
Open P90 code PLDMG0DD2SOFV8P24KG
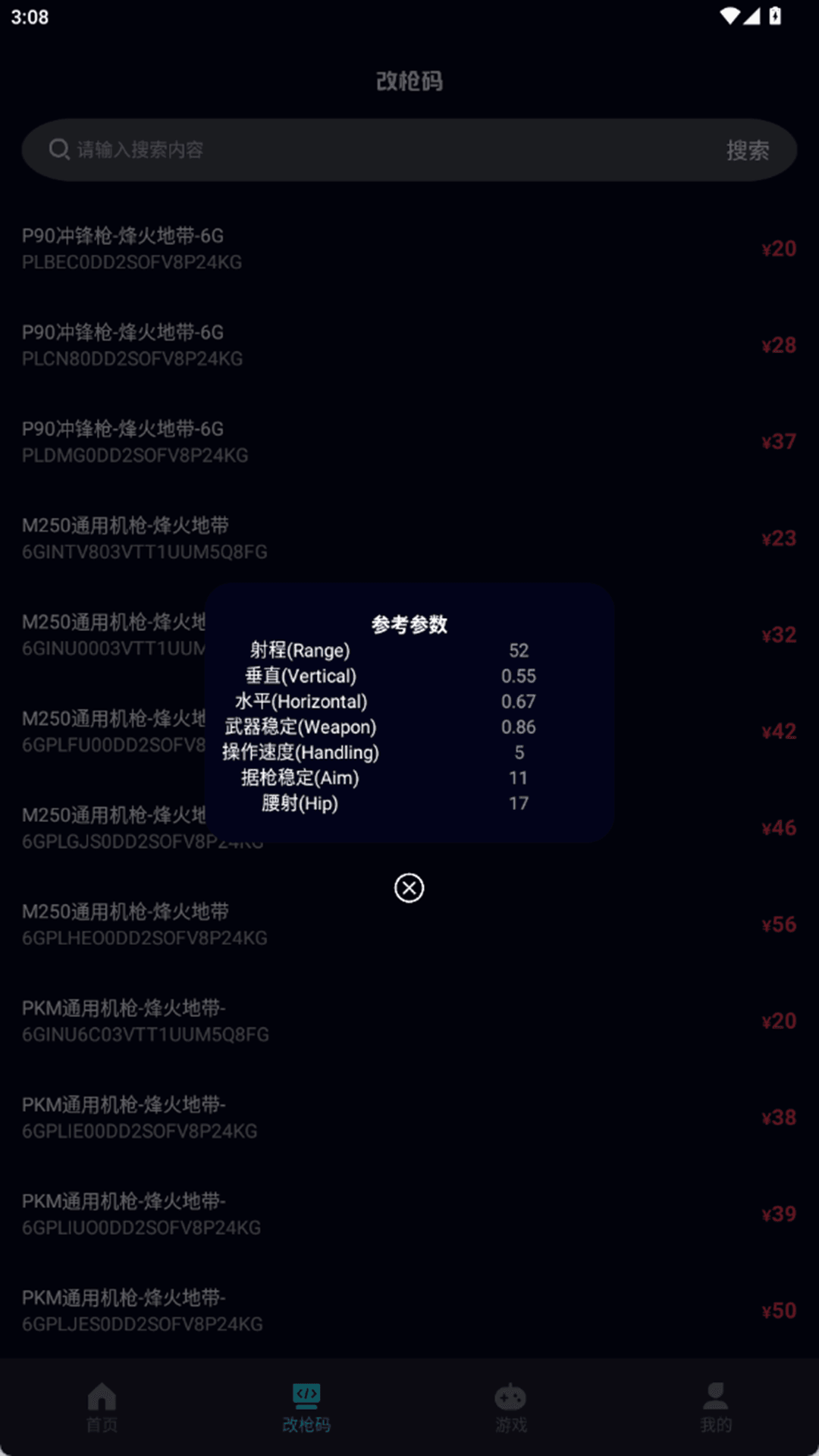(303, 441)
